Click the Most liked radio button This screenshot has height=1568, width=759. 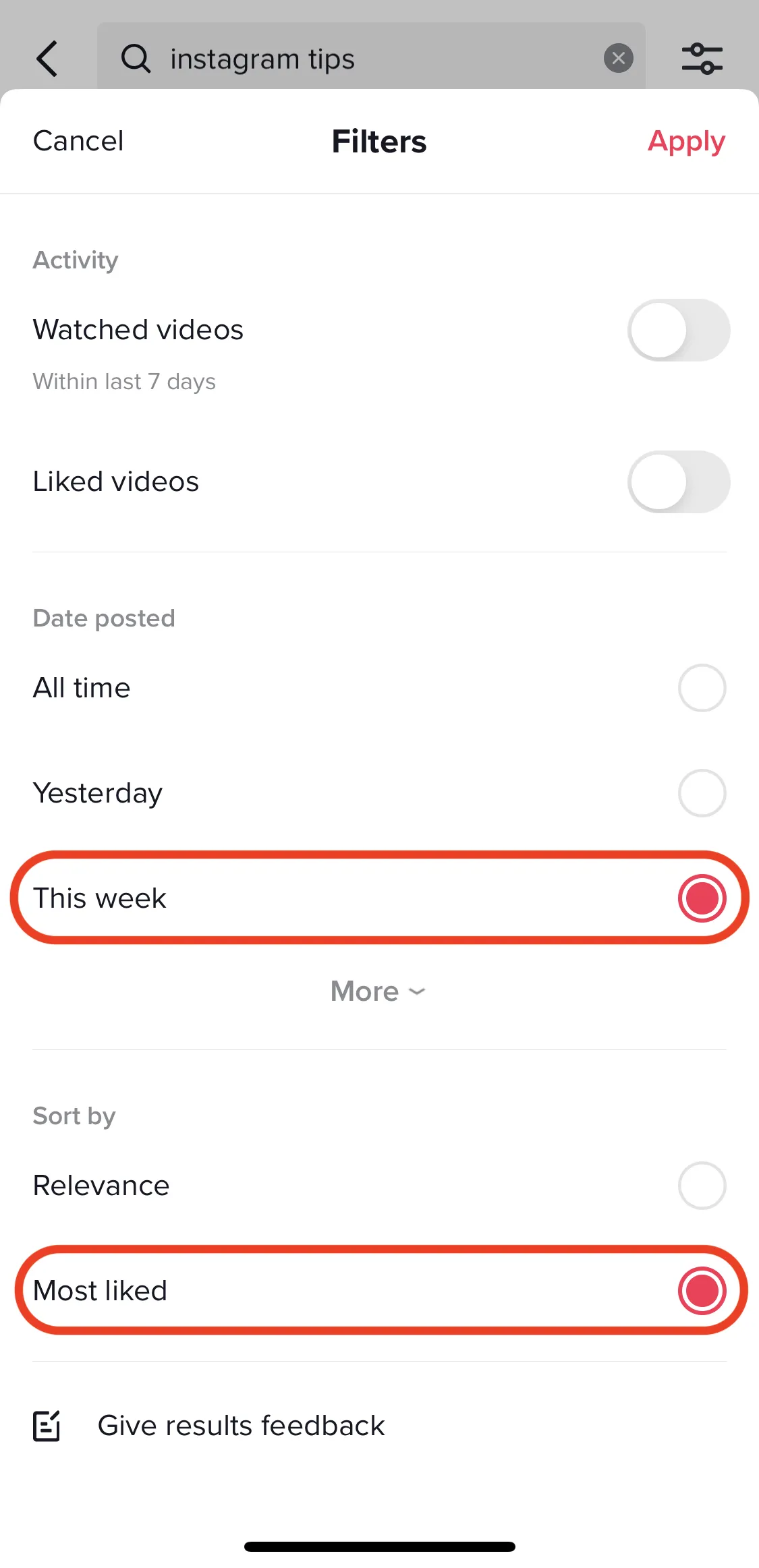[x=702, y=1290]
